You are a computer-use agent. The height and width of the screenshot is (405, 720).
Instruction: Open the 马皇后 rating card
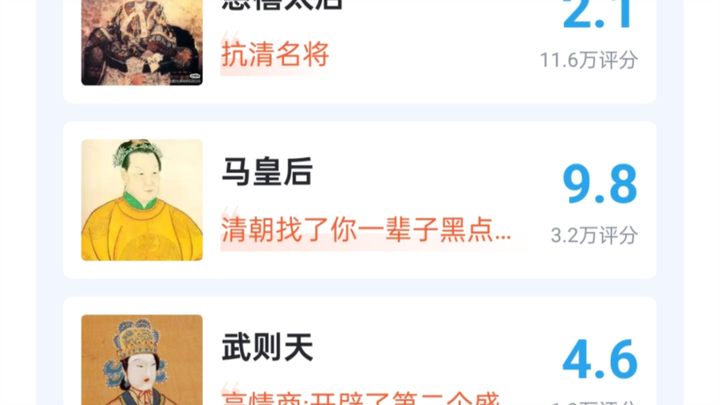click(360, 200)
